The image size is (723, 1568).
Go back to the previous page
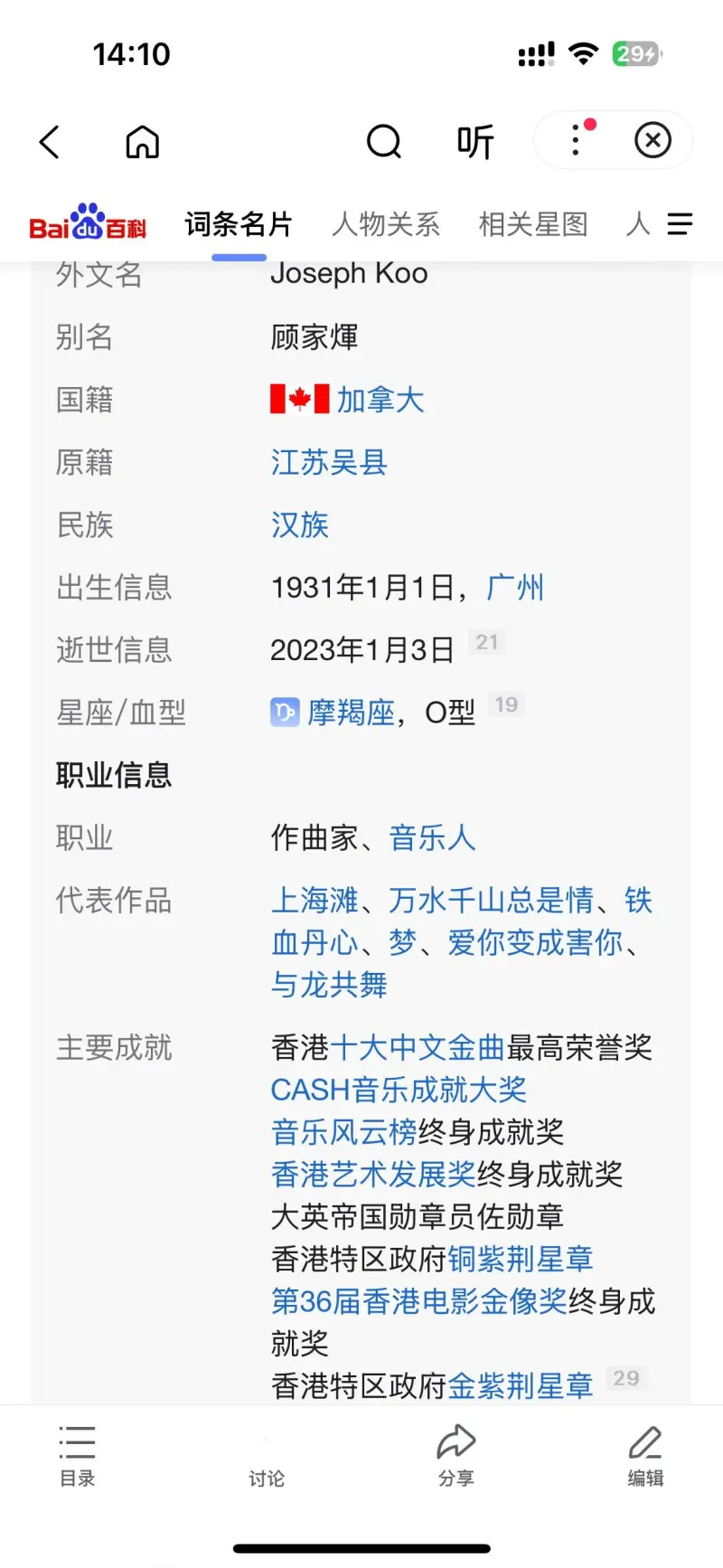[x=50, y=142]
